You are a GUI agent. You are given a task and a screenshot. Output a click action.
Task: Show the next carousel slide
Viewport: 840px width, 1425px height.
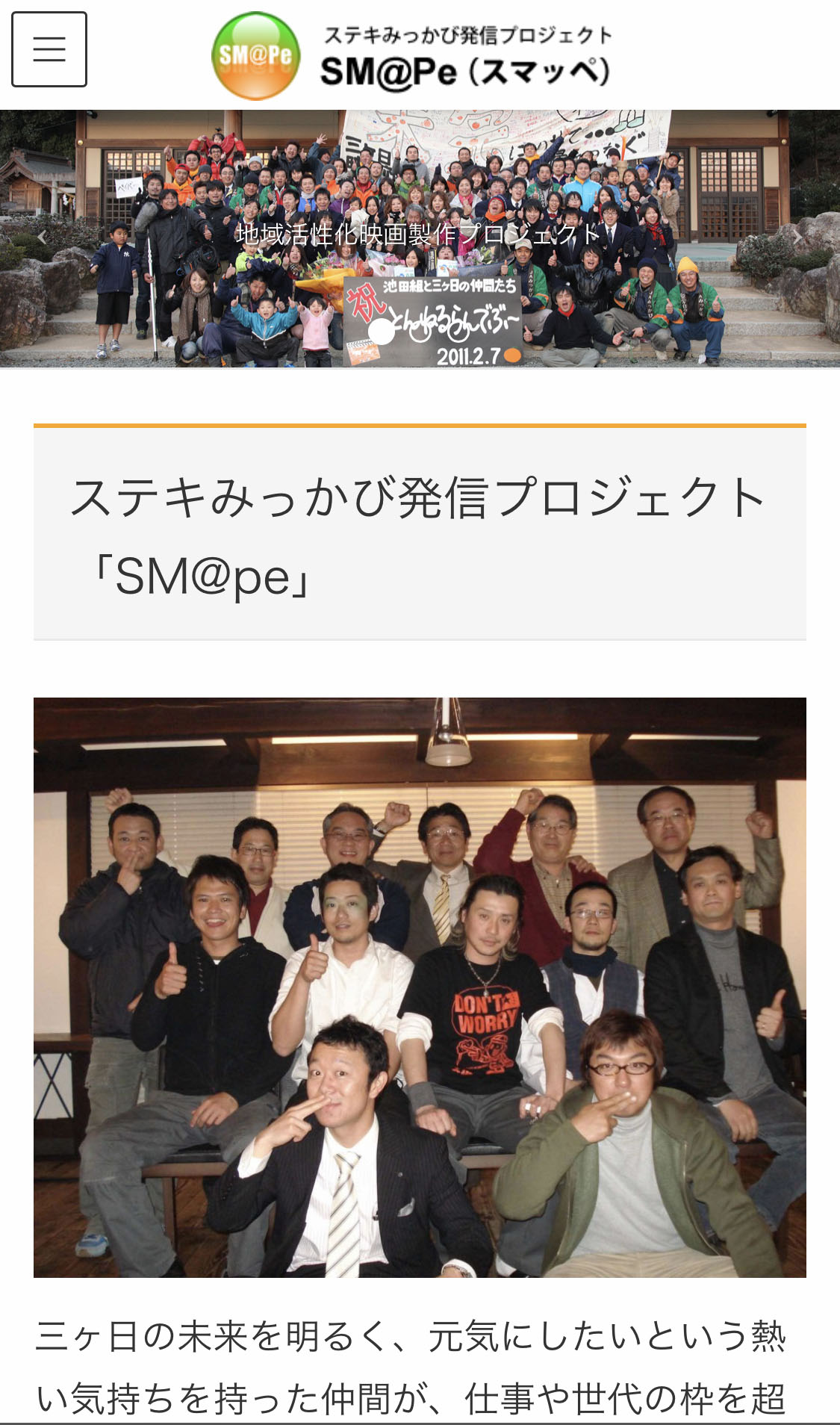click(797, 237)
